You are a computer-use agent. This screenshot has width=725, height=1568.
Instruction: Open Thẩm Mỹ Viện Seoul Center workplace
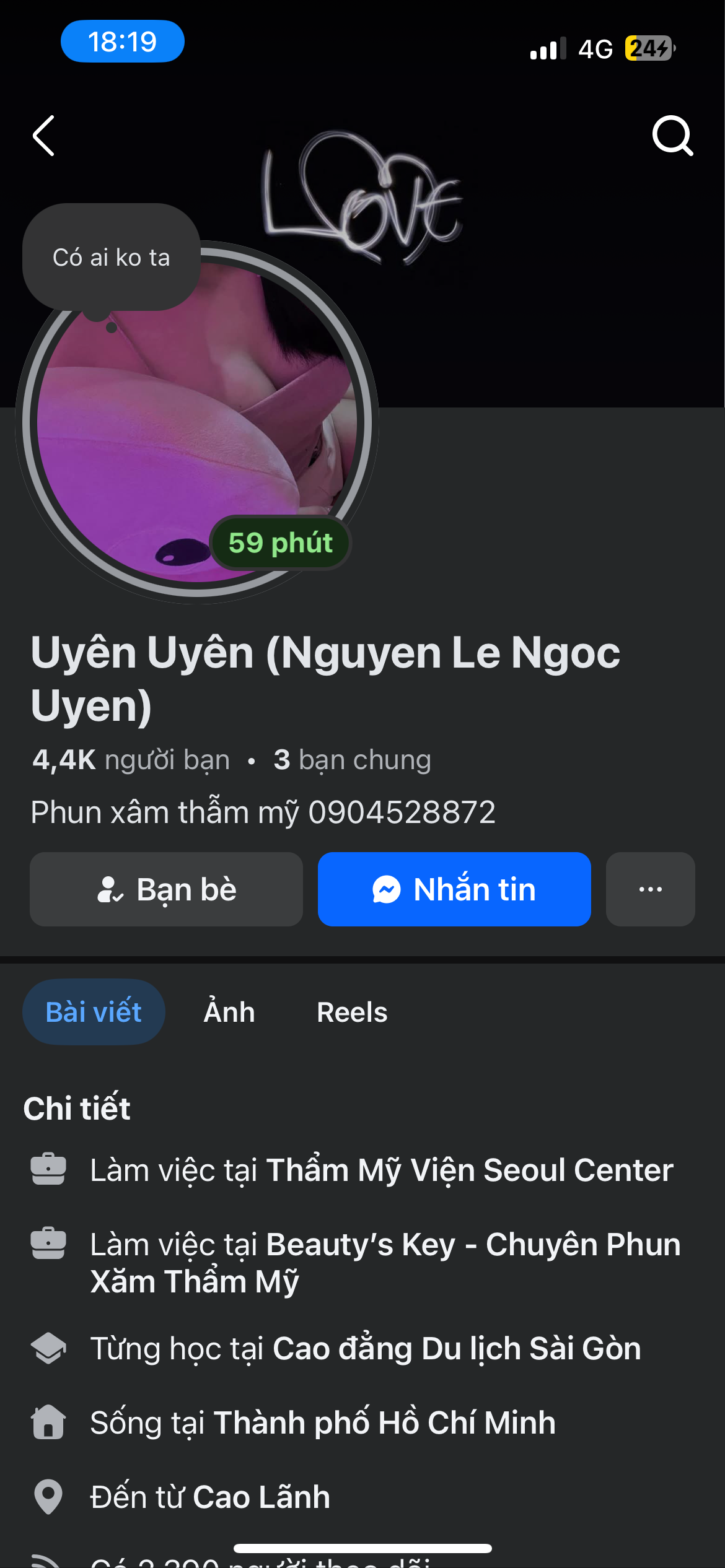469,1170
